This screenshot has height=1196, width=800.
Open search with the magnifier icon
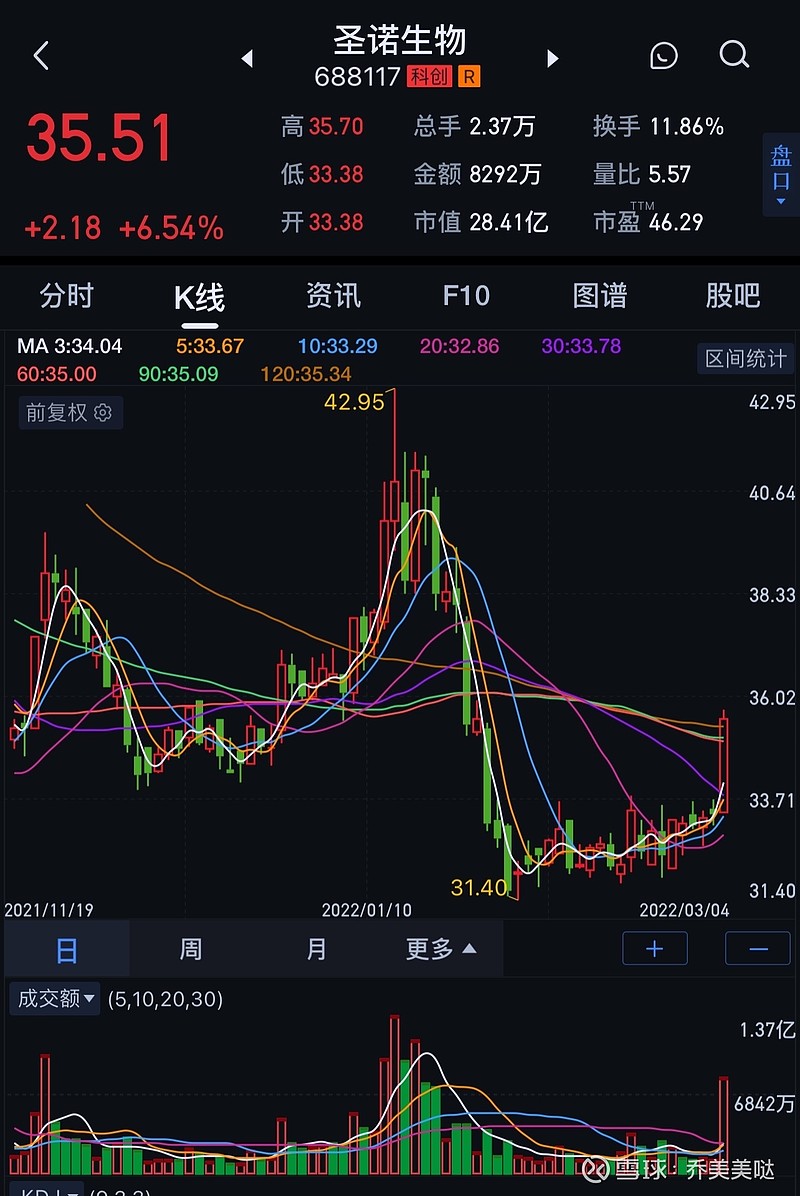pyautogui.click(x=735, y=56)
